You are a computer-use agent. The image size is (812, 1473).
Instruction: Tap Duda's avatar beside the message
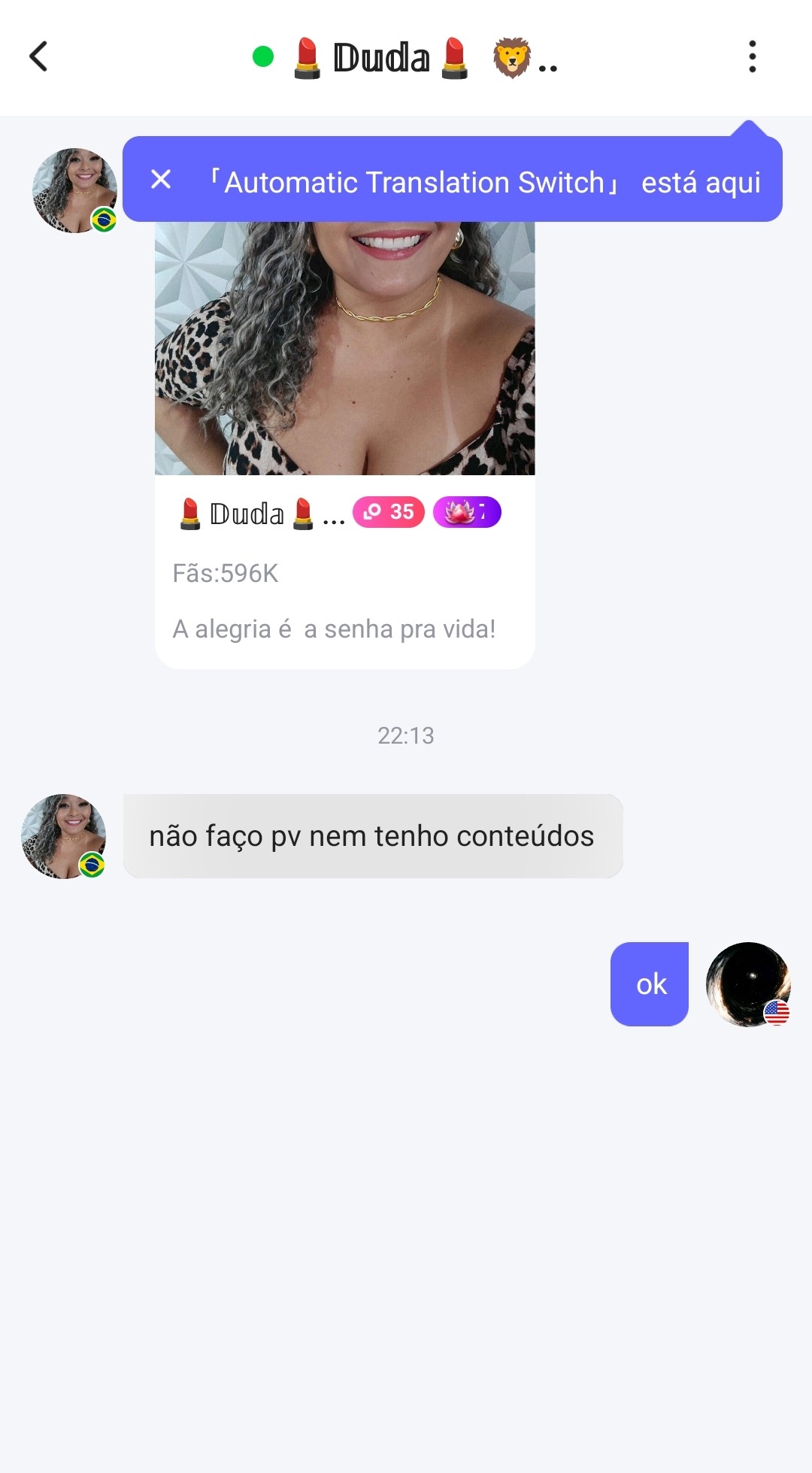coord(64,836)
